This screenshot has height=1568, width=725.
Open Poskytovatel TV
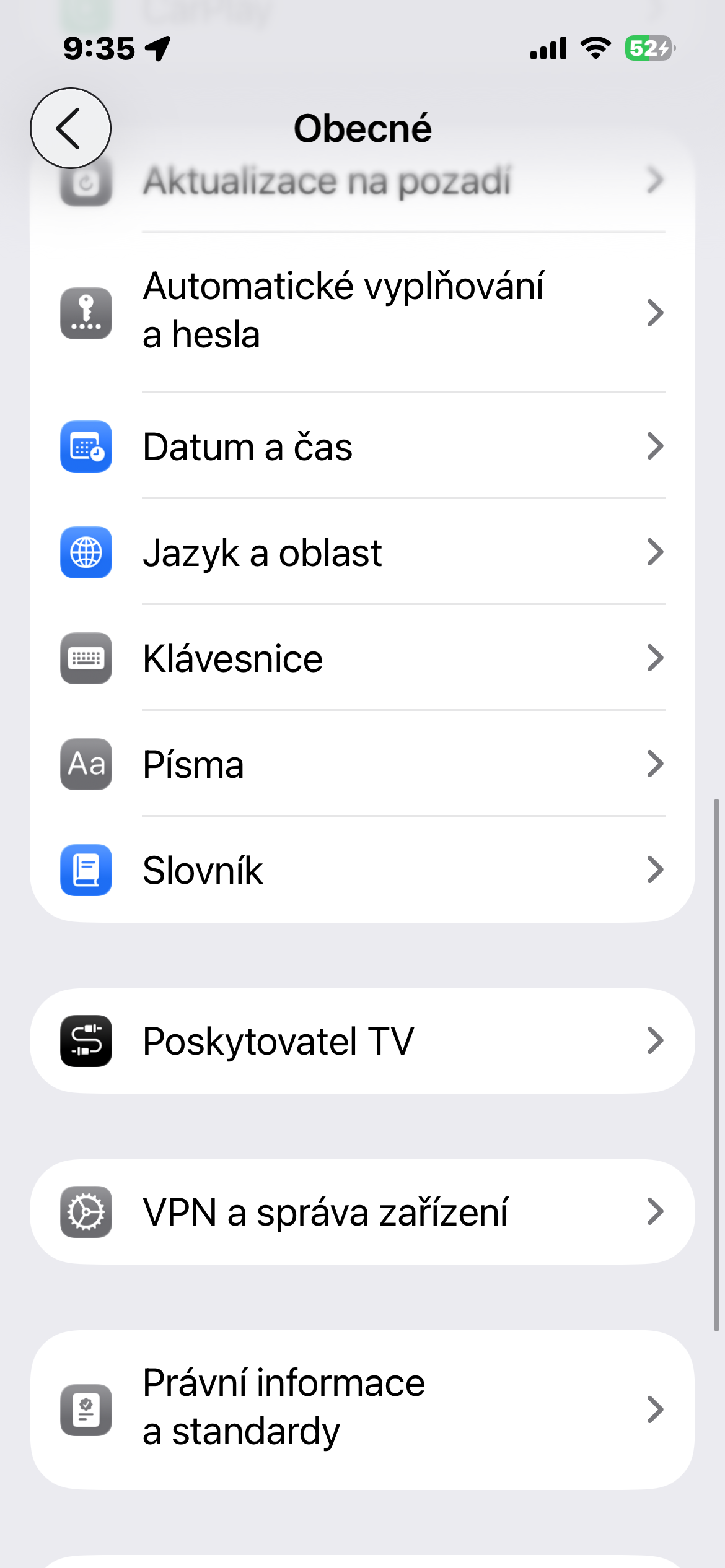[362, 1041]
